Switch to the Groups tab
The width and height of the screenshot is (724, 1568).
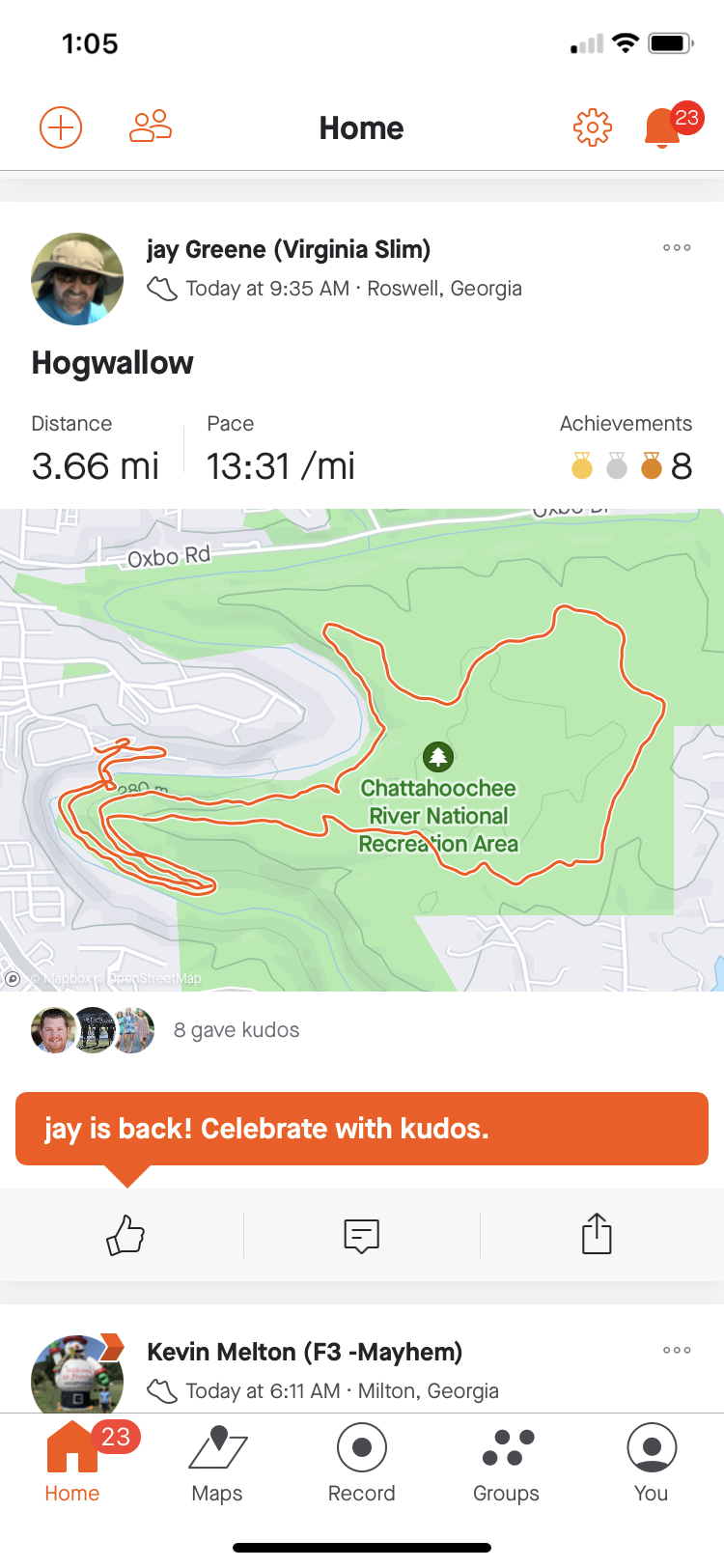click(506, 1463)
